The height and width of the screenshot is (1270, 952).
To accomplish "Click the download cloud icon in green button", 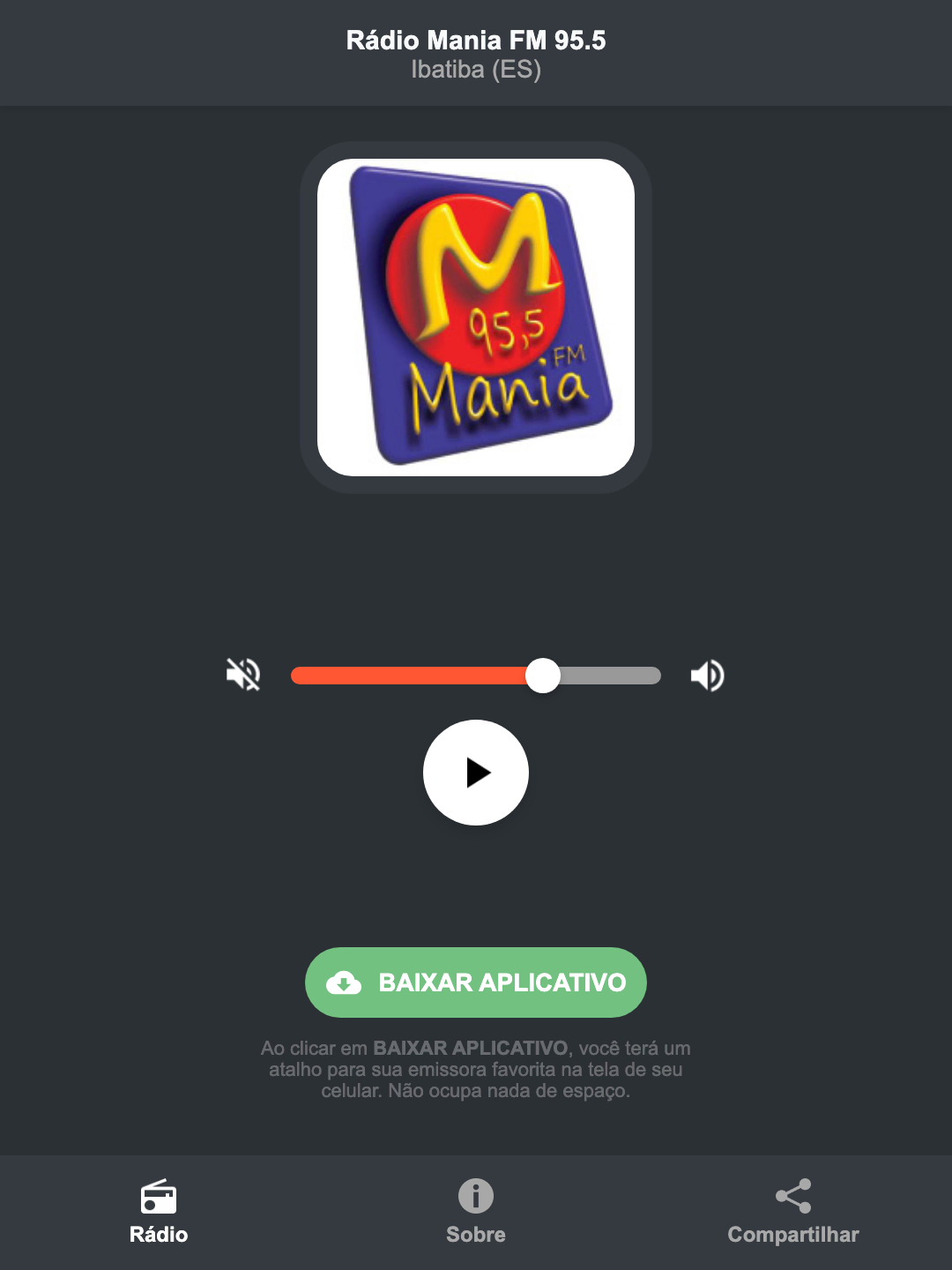I will [x=346, y=982].
